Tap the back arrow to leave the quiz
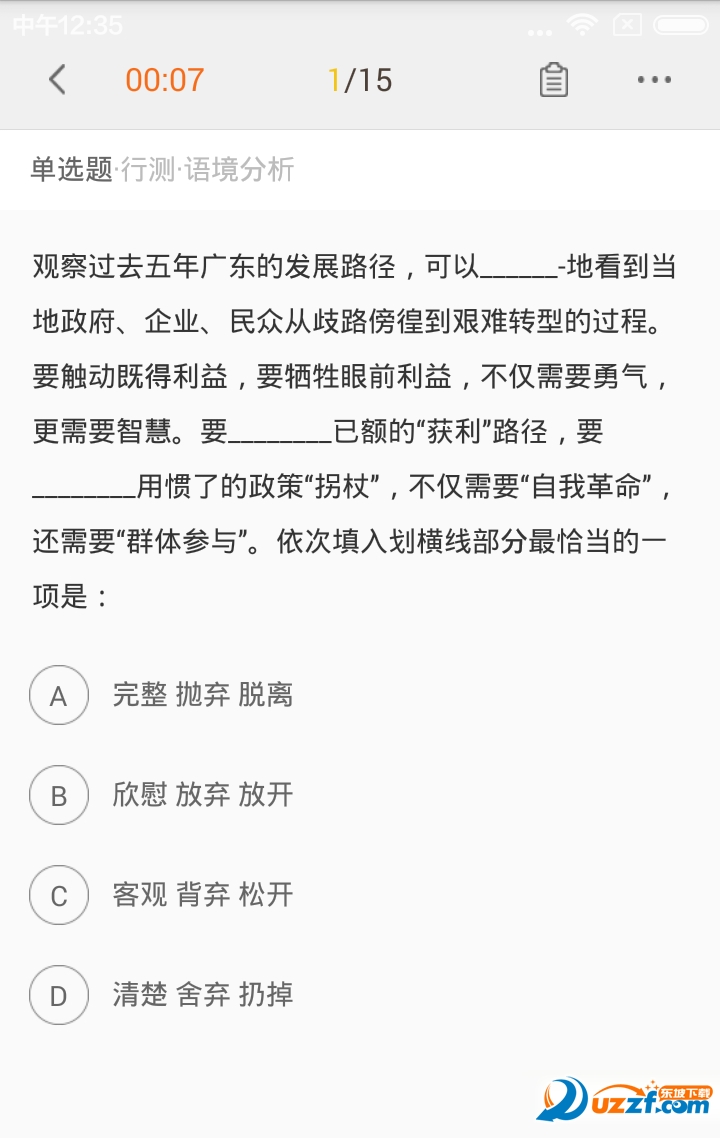The image size is (720, 1138). [57, 79]
